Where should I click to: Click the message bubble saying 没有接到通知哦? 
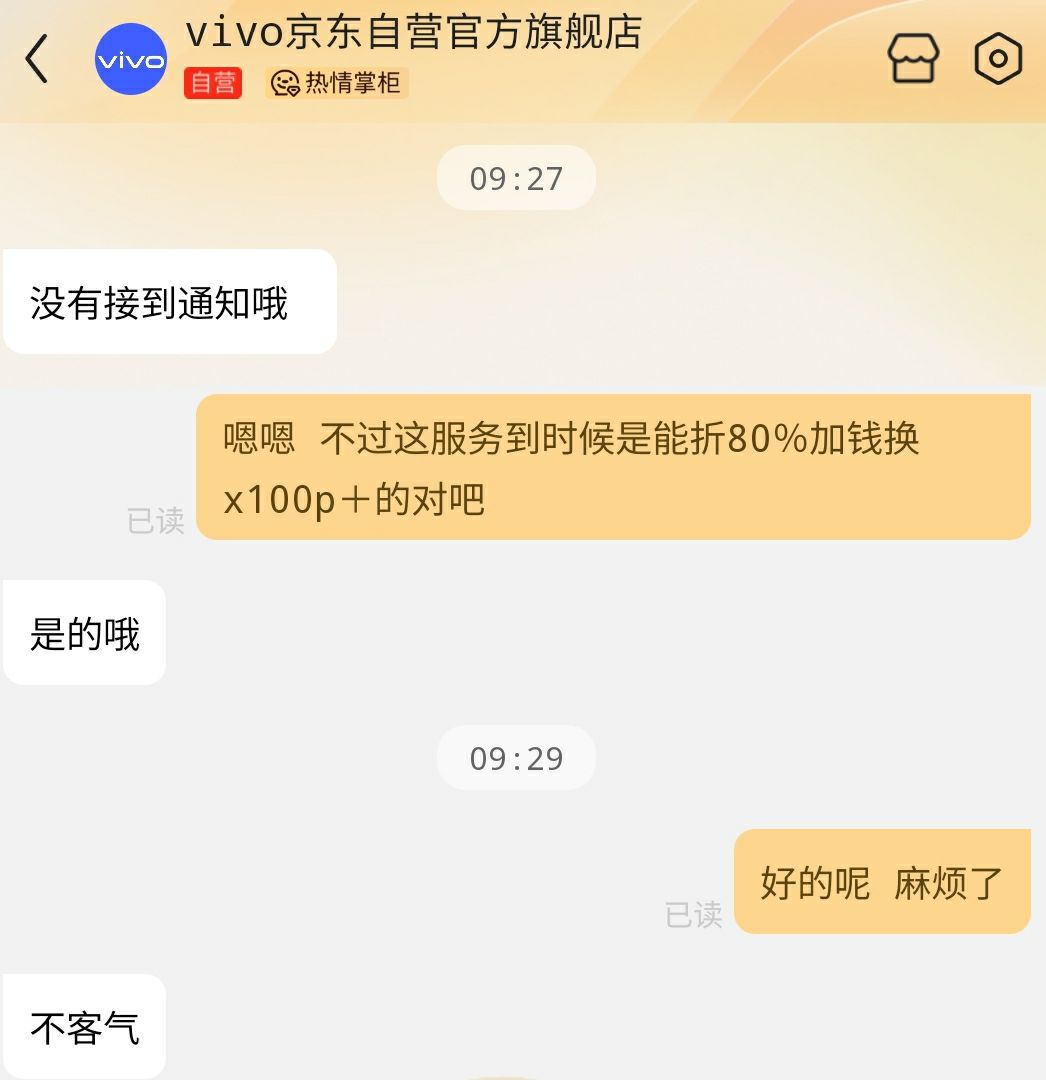(169, 300)
